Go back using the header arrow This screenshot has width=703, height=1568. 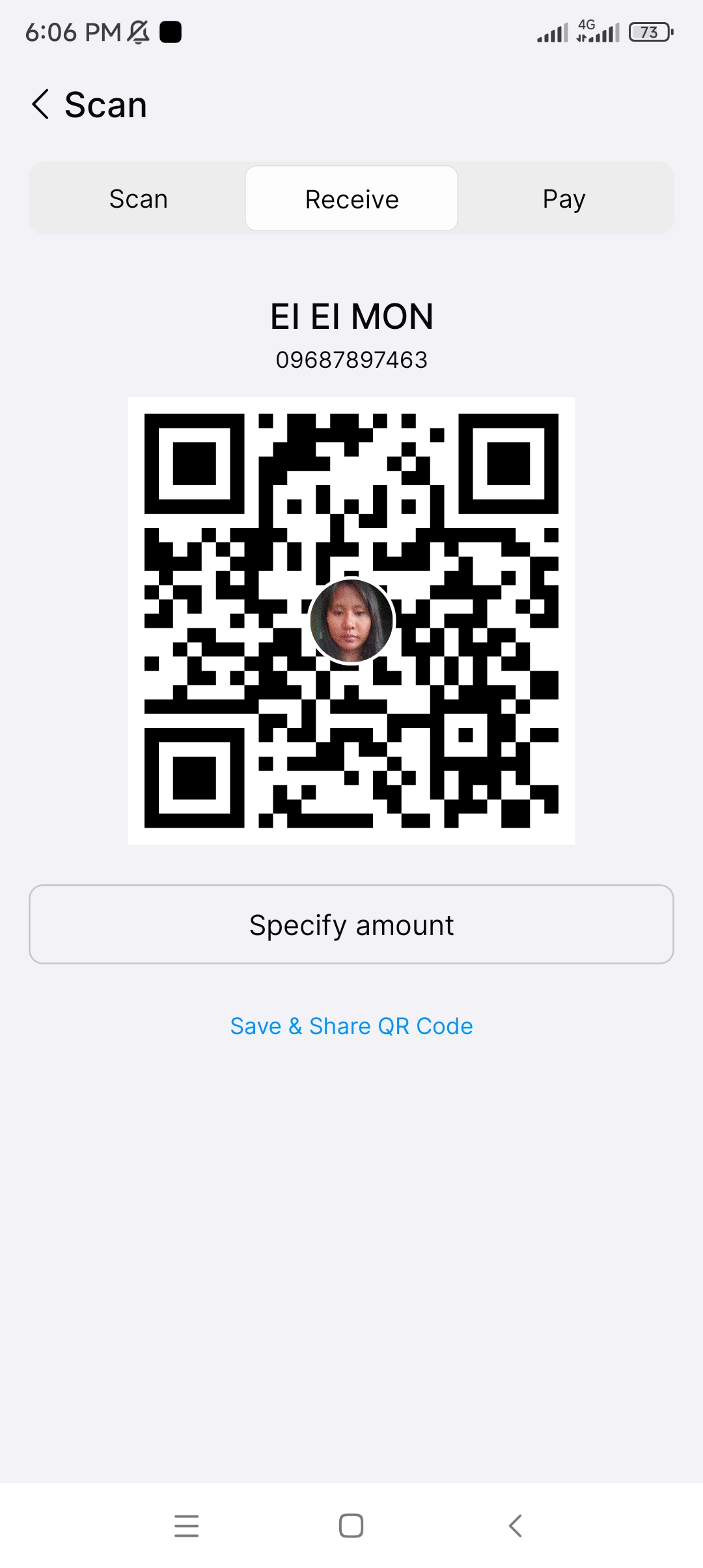click(40, 104)
